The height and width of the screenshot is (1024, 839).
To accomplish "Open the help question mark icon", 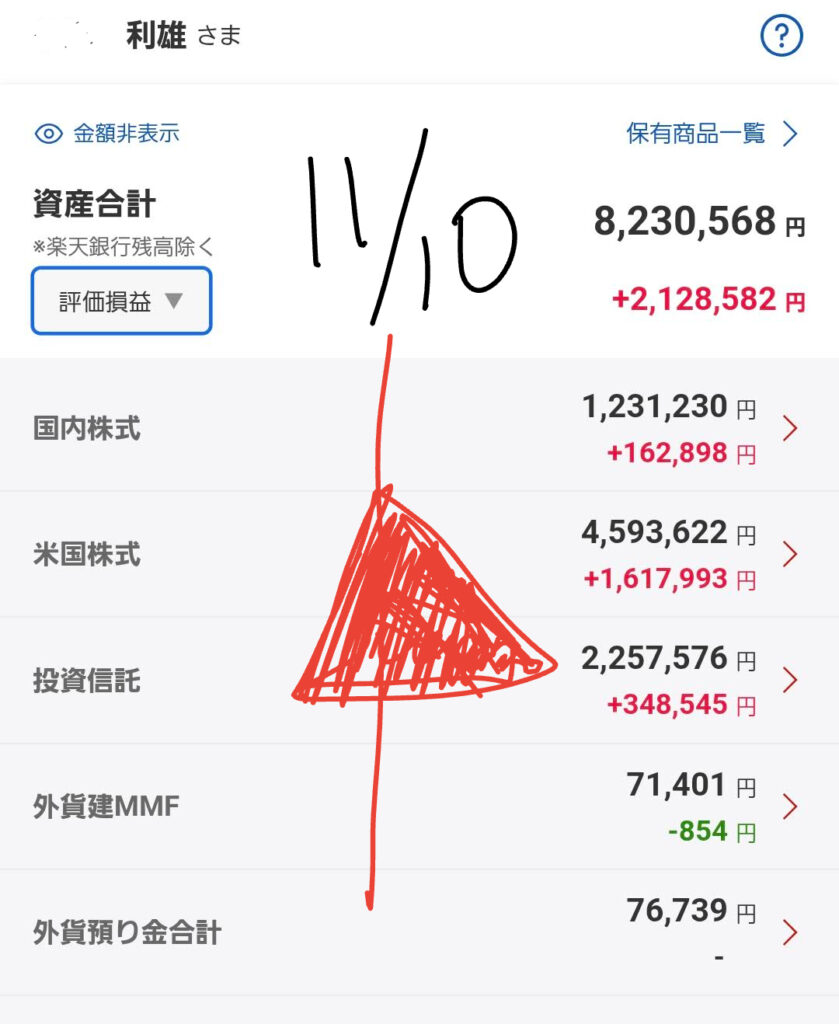I will [x=782, y=38].
